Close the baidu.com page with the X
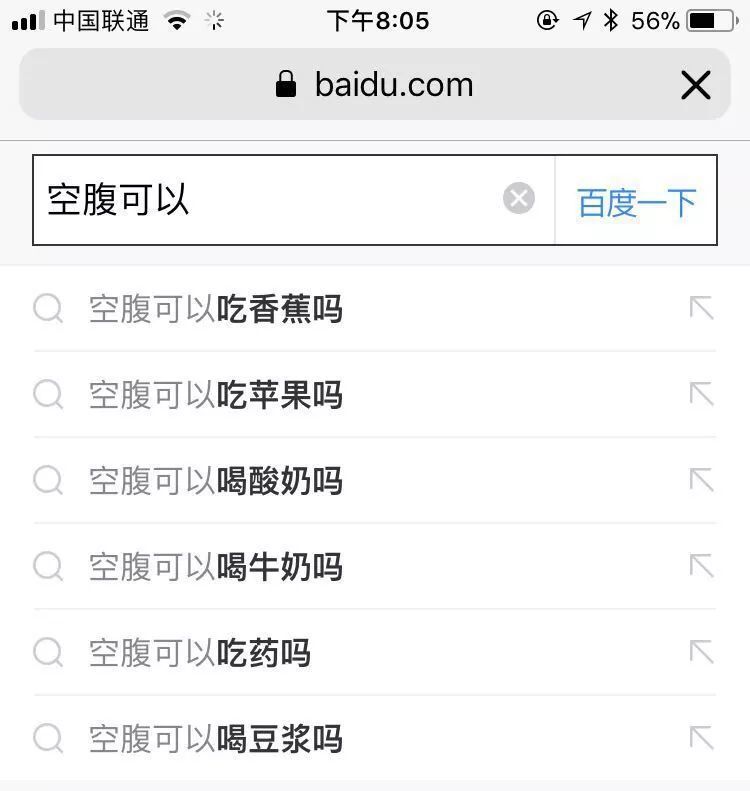The width and height of the screenshot is (750, 791). click(x=695, y=85)
